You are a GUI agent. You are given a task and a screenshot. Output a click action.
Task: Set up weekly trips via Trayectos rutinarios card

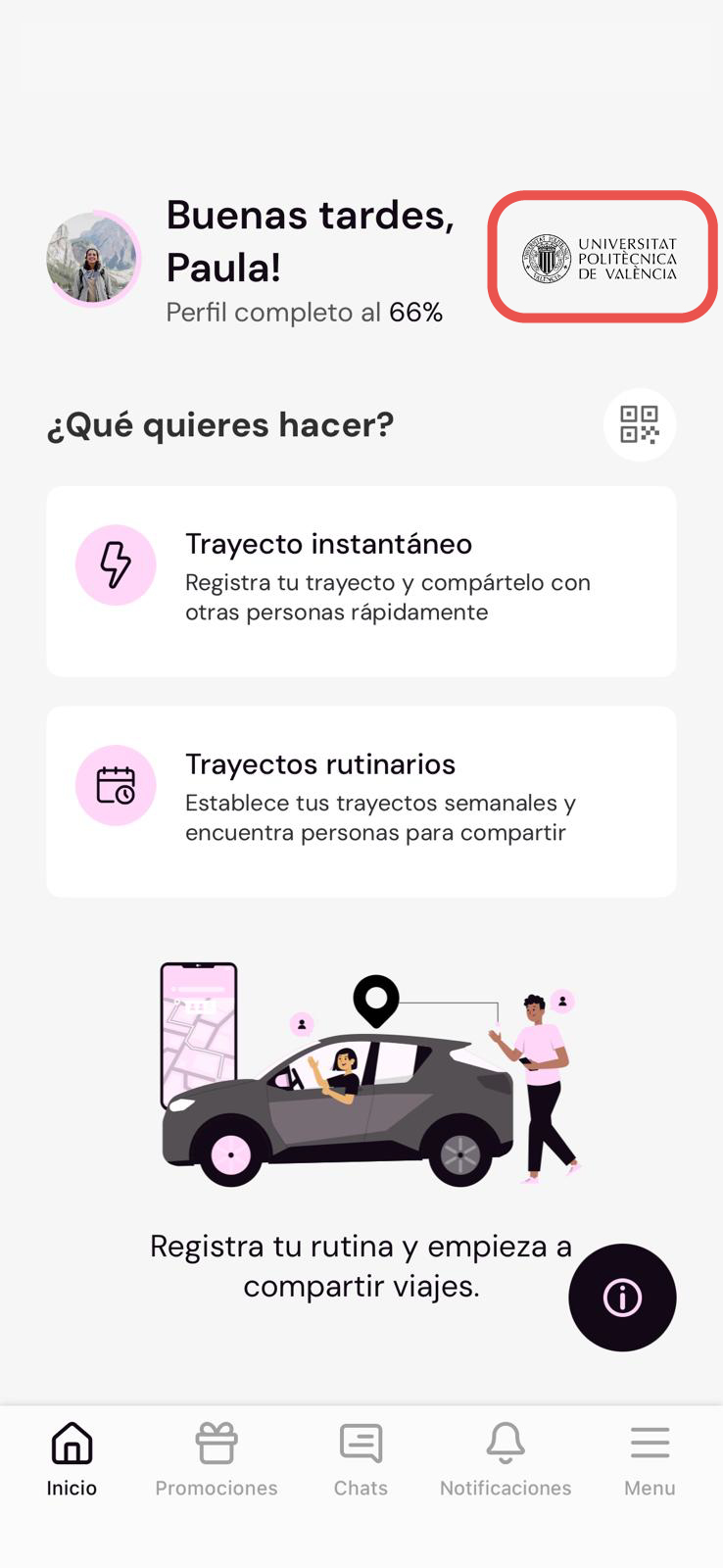pyautogui.click(x=361, y=801)
